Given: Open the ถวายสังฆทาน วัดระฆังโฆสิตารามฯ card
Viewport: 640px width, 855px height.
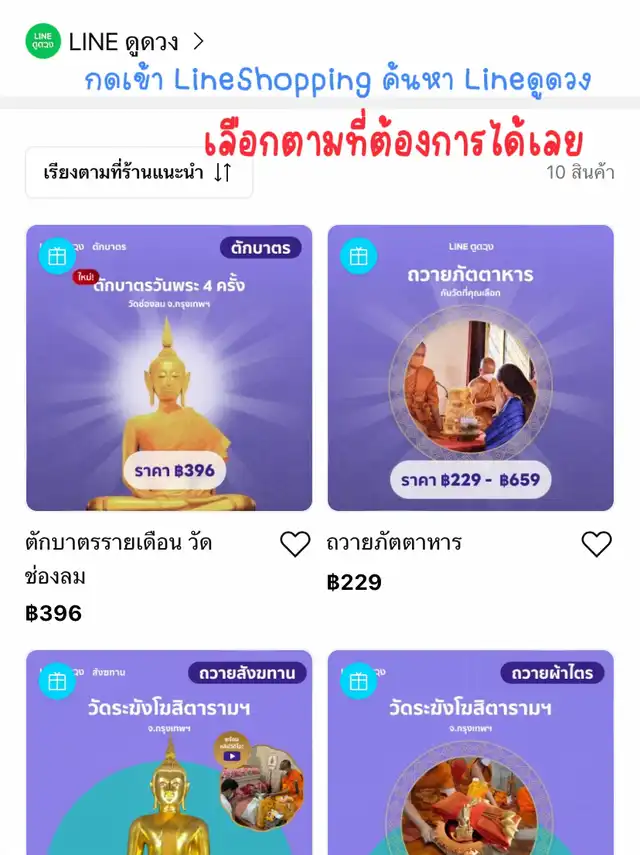Looking at the screenshot, I should coord(169,752).
